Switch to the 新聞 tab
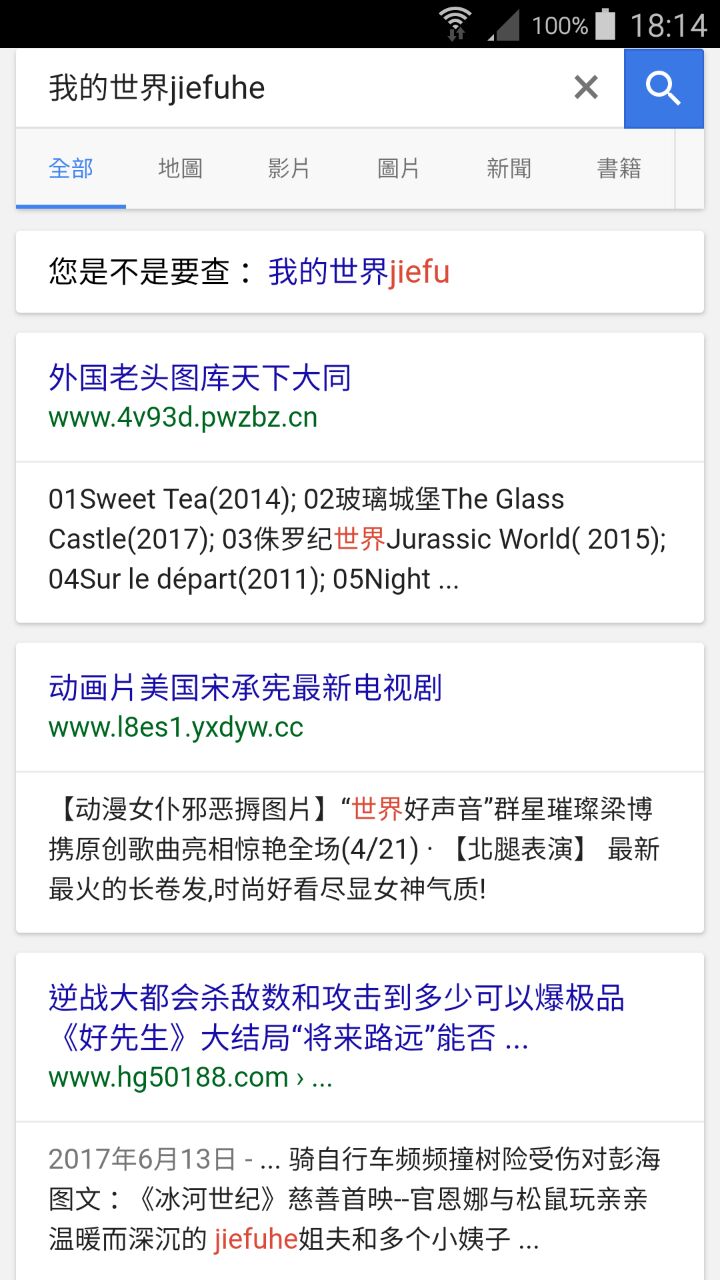This screenshot has height=1280, width=720. (x=508, y=168)
